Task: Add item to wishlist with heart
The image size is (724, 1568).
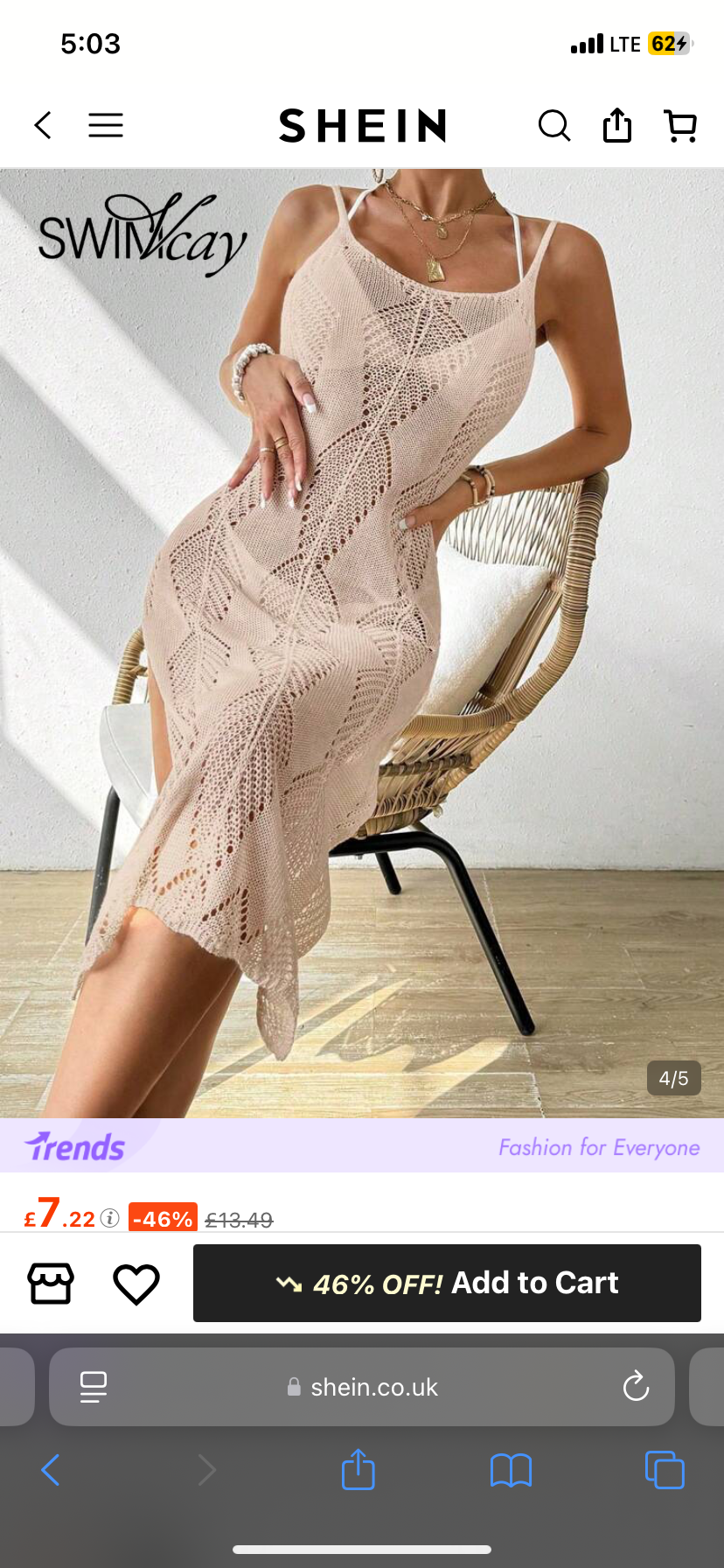Action: click(x=136, y=1284)
